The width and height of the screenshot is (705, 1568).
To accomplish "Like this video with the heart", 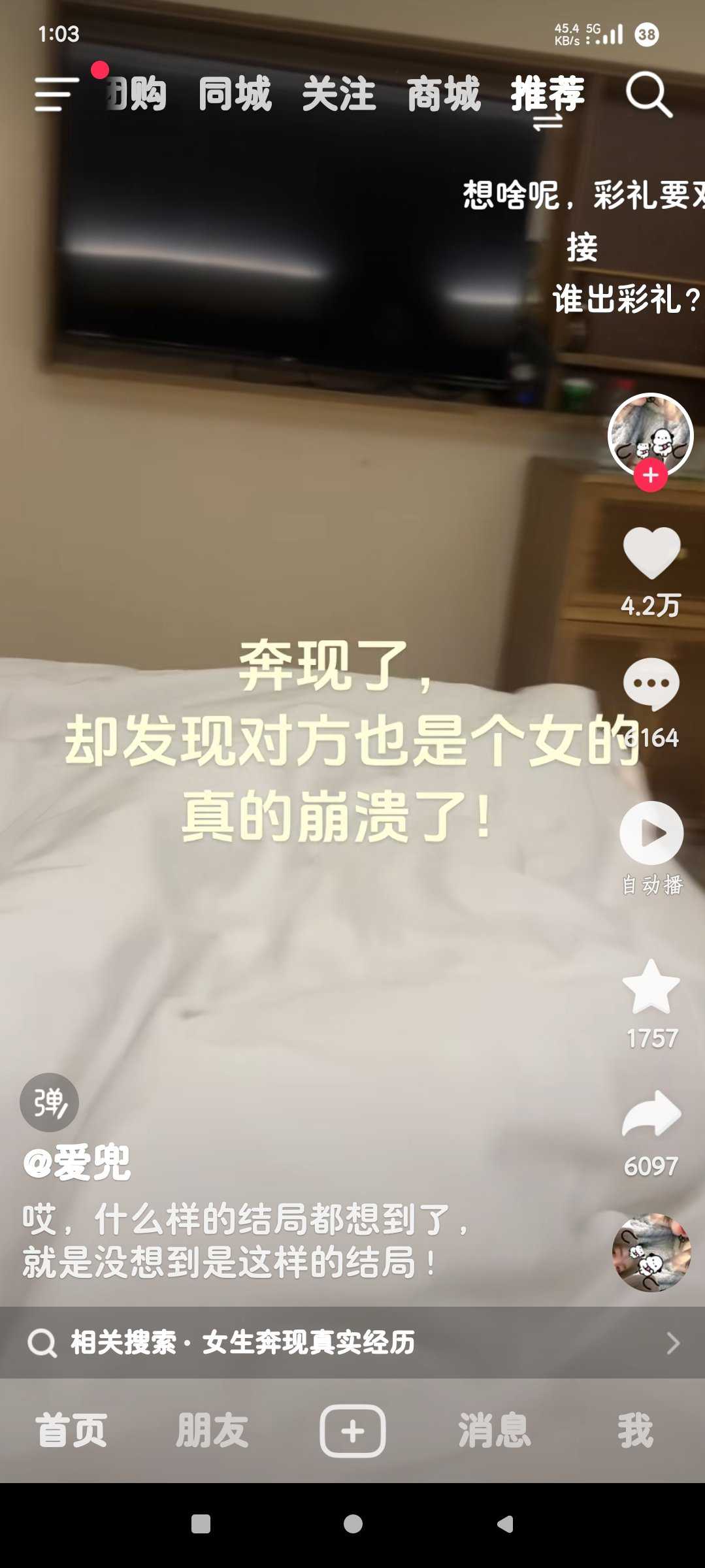I will 651,553.
